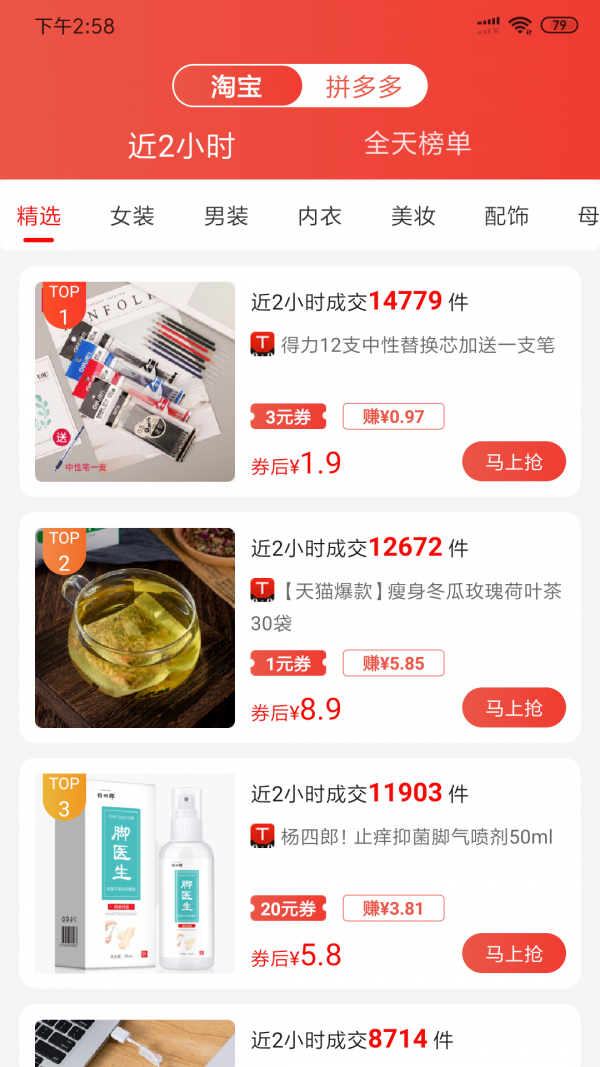Select the 精选 category tab

[39, 216]
